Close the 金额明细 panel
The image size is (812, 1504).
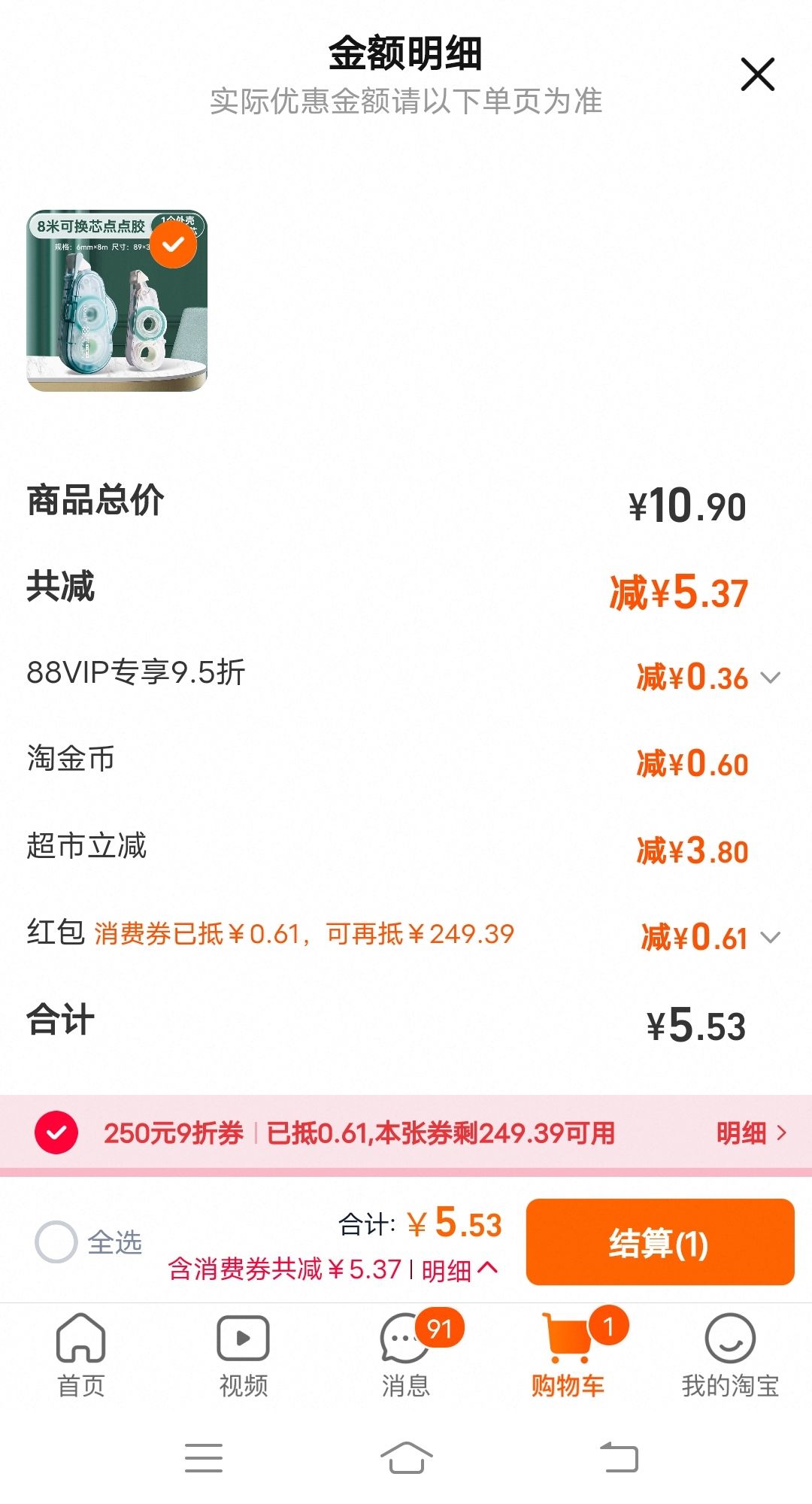757,74
